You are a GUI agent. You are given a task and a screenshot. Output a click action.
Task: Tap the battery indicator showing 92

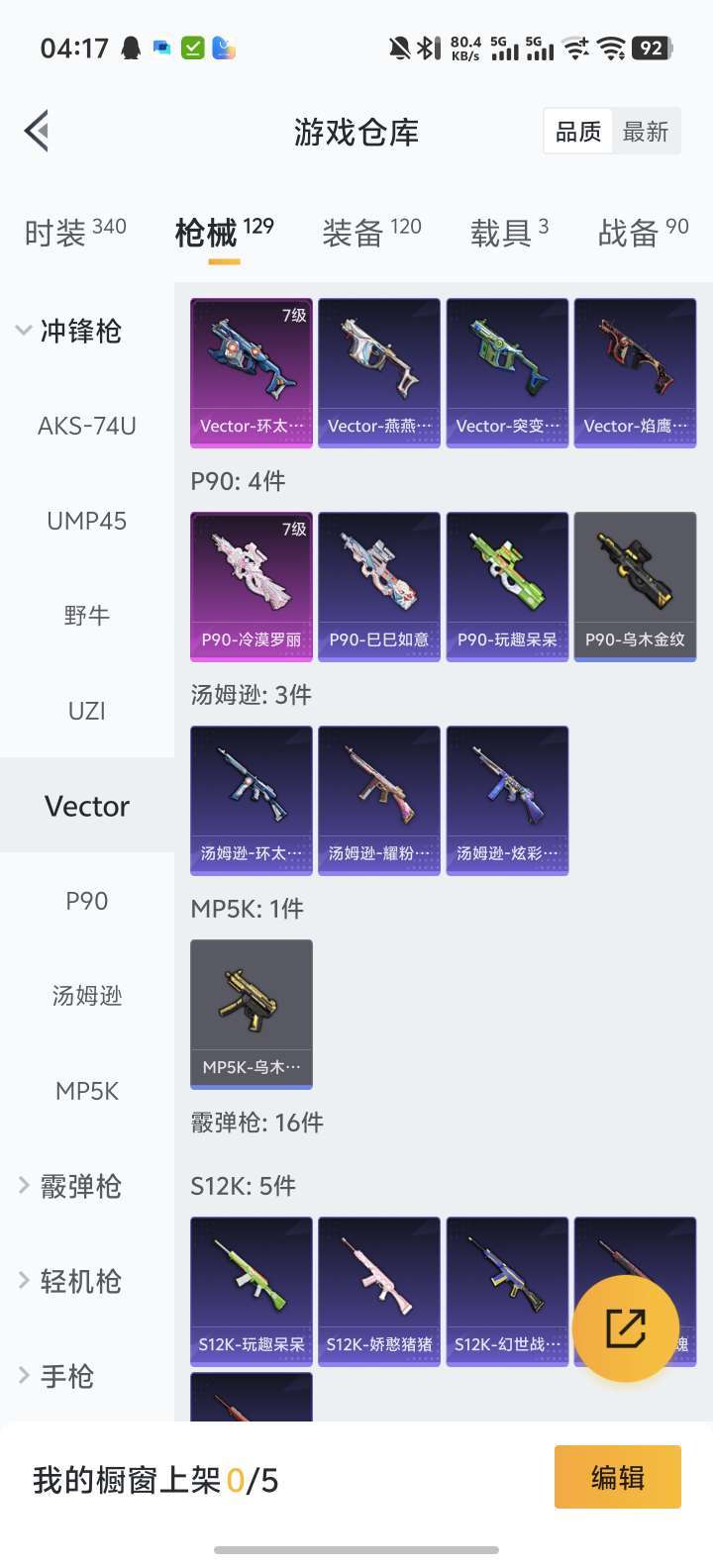coord(651,48)
